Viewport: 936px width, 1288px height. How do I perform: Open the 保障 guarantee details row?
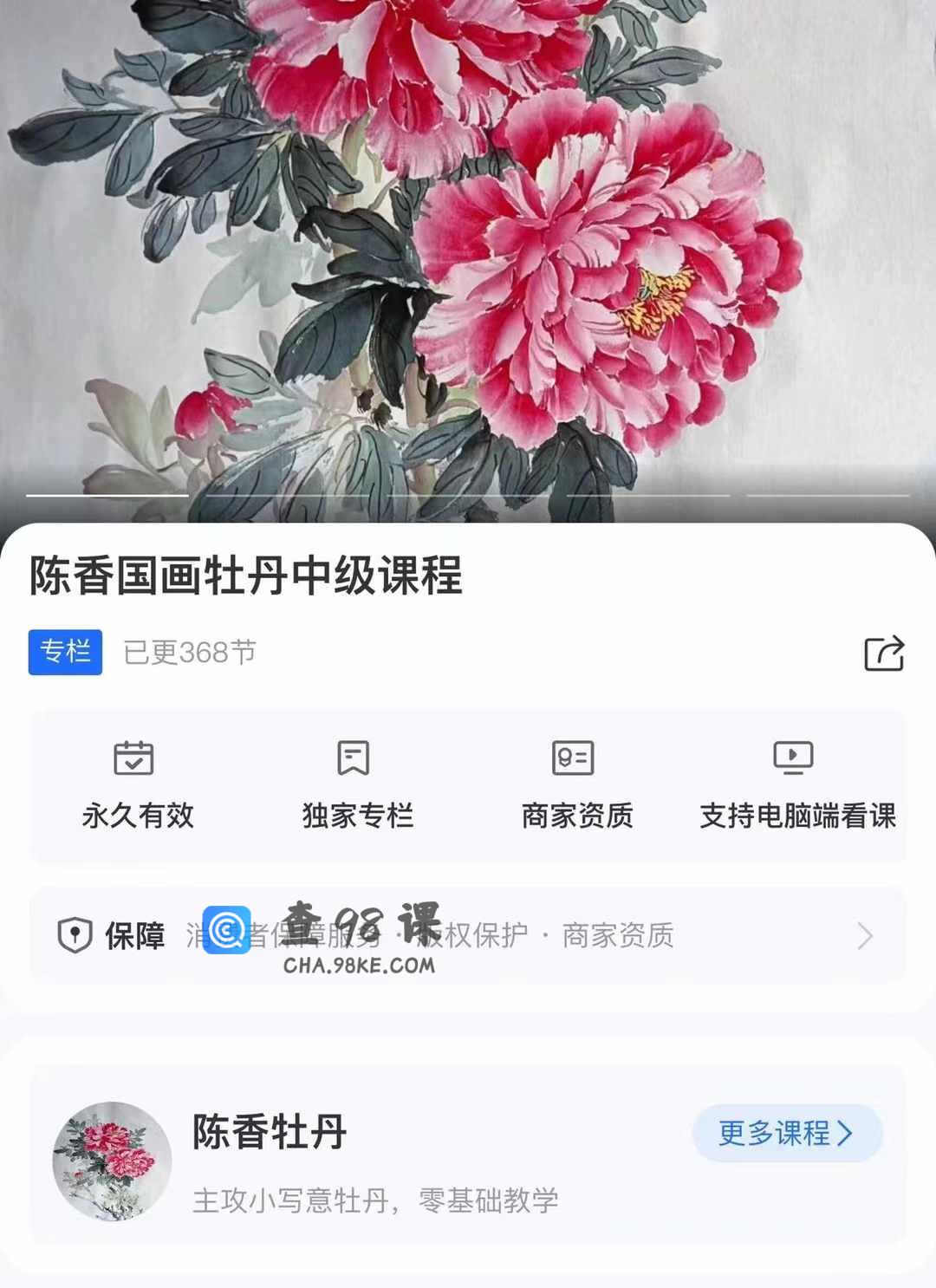[x=468, y=935]
